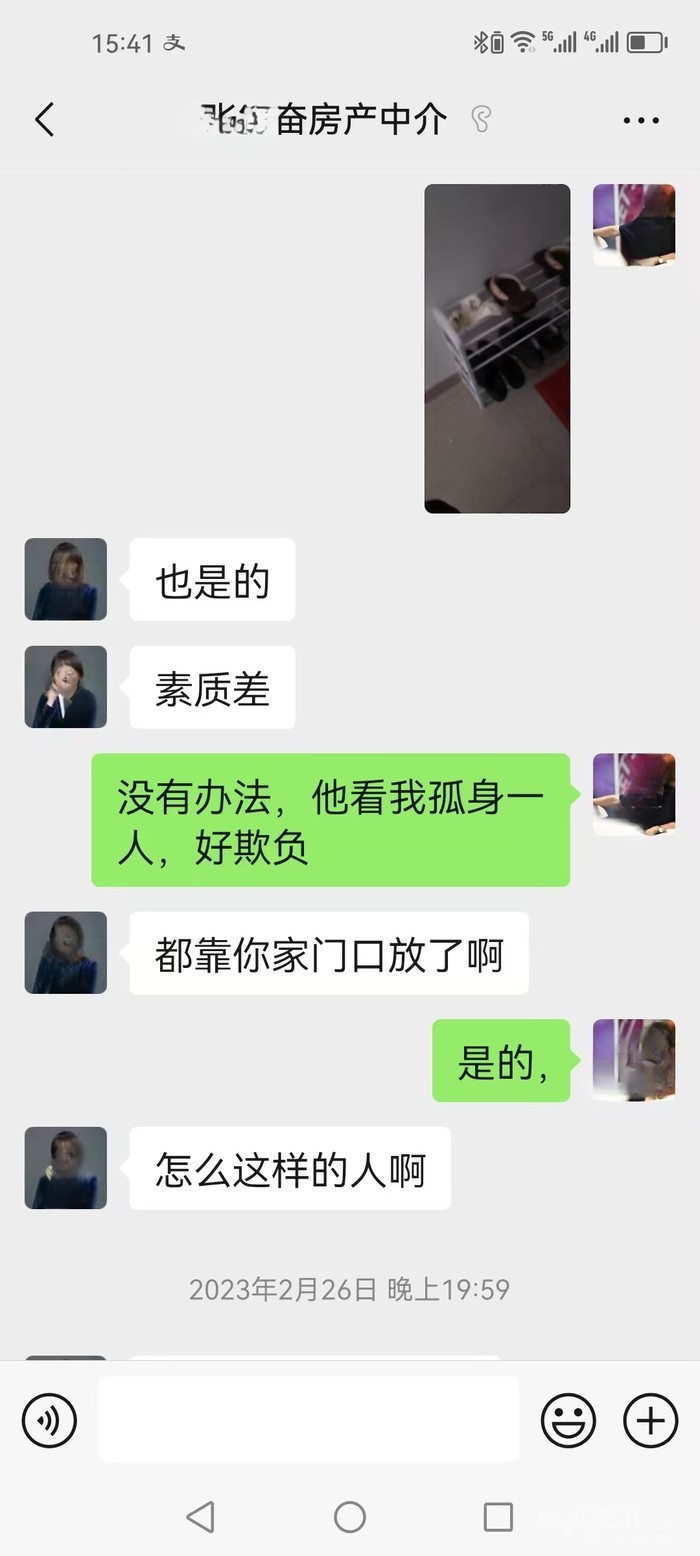Open the chat's three-dot menu
The width and height of the screenshot is (700, 1556).
tap(641, 121)
